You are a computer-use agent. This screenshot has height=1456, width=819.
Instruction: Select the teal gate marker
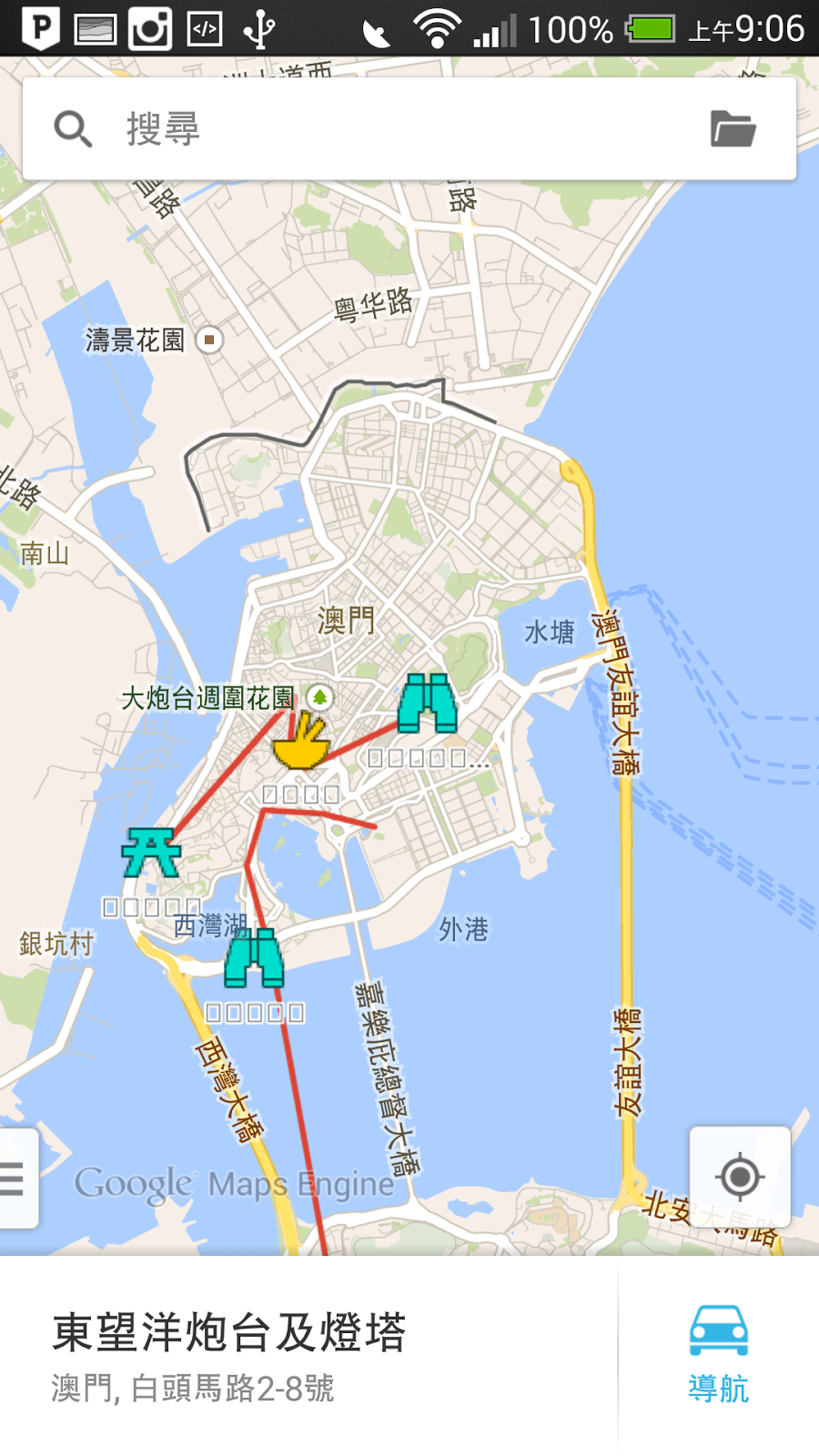[x=151, y=852]
